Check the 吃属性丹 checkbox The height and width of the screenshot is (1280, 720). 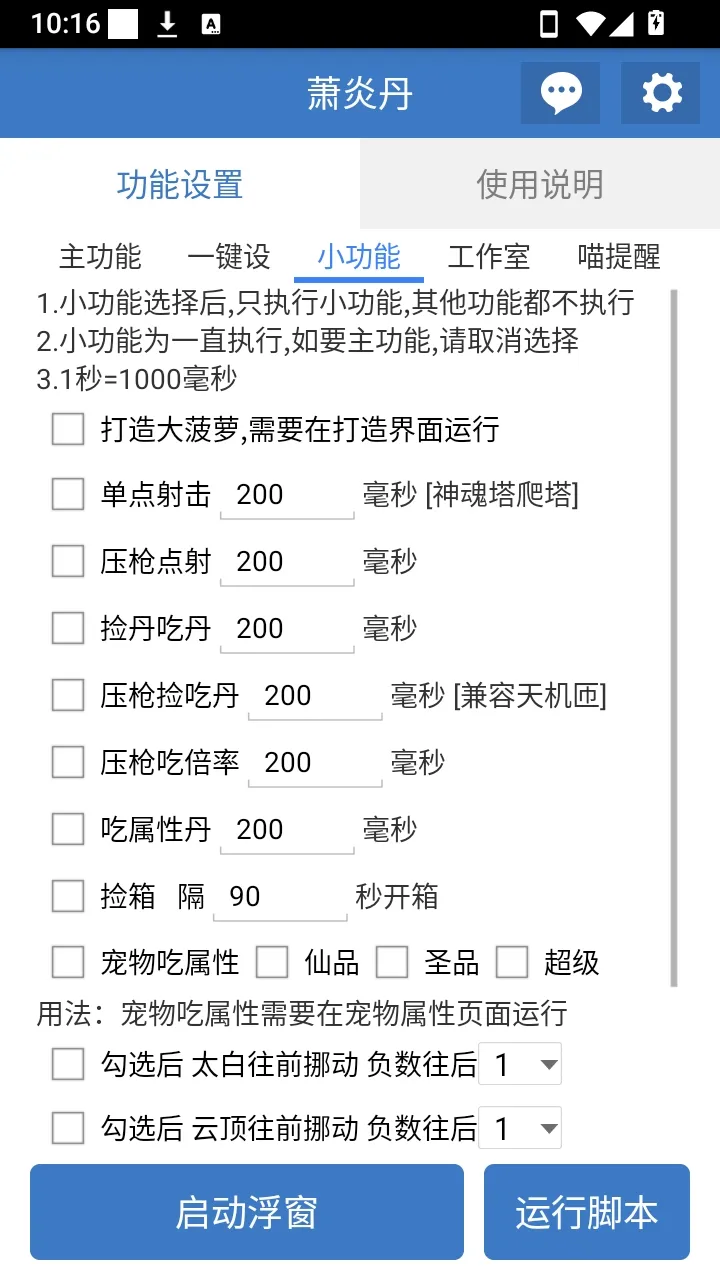coord(68,829)
